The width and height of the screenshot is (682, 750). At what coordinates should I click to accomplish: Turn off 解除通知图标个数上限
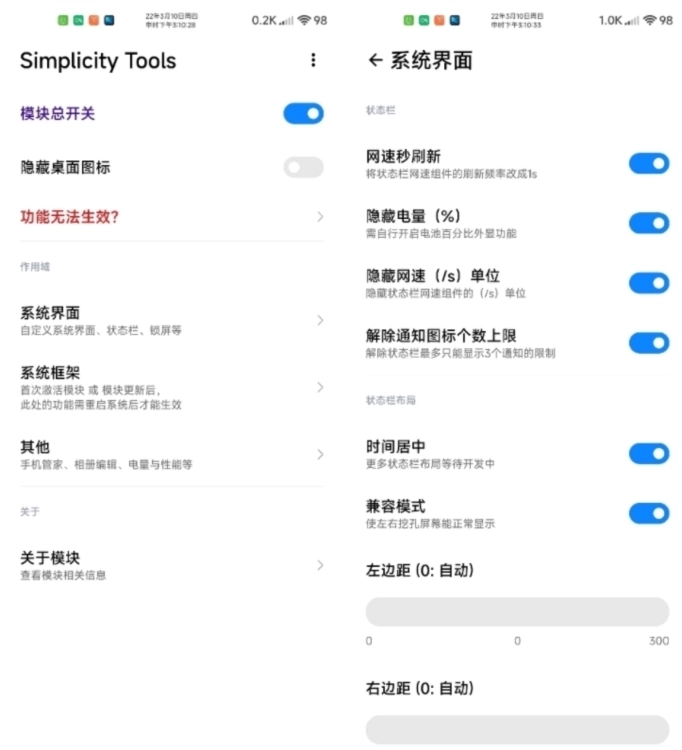tap(648, 343)
